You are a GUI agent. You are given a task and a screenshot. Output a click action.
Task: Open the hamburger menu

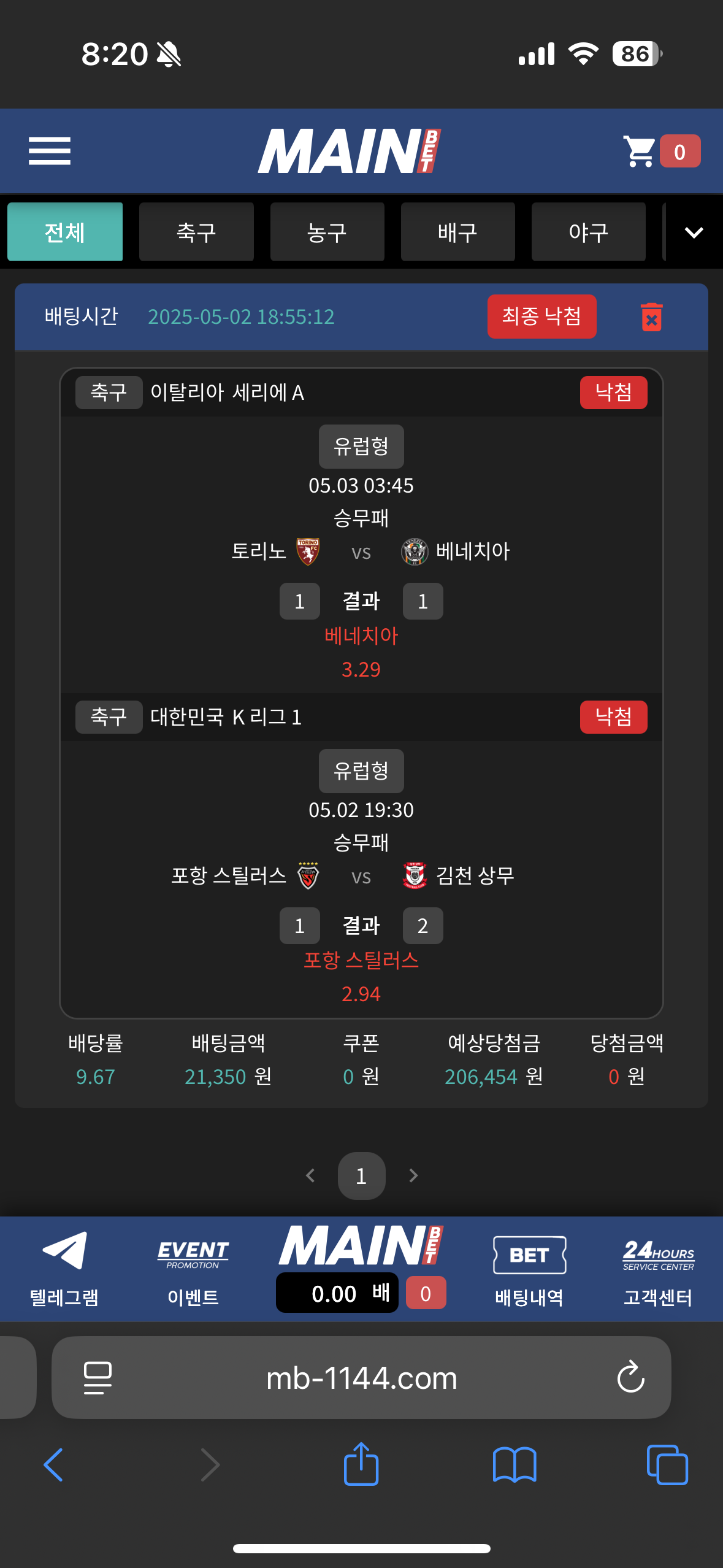click(50, 151)
